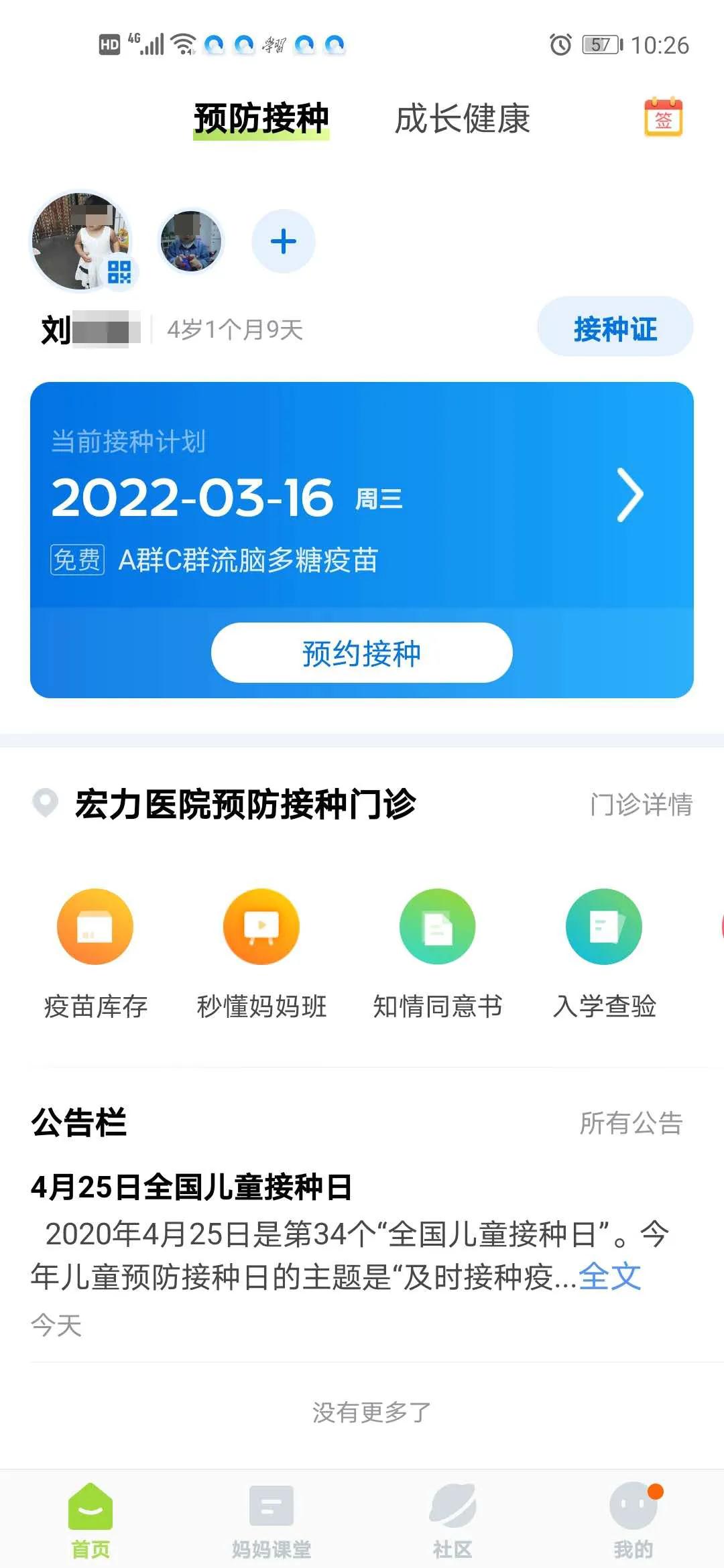Viewport: 724px width, 1568px height.
Task: View 门诊详情 clinic details
Action: pos(641,804)
